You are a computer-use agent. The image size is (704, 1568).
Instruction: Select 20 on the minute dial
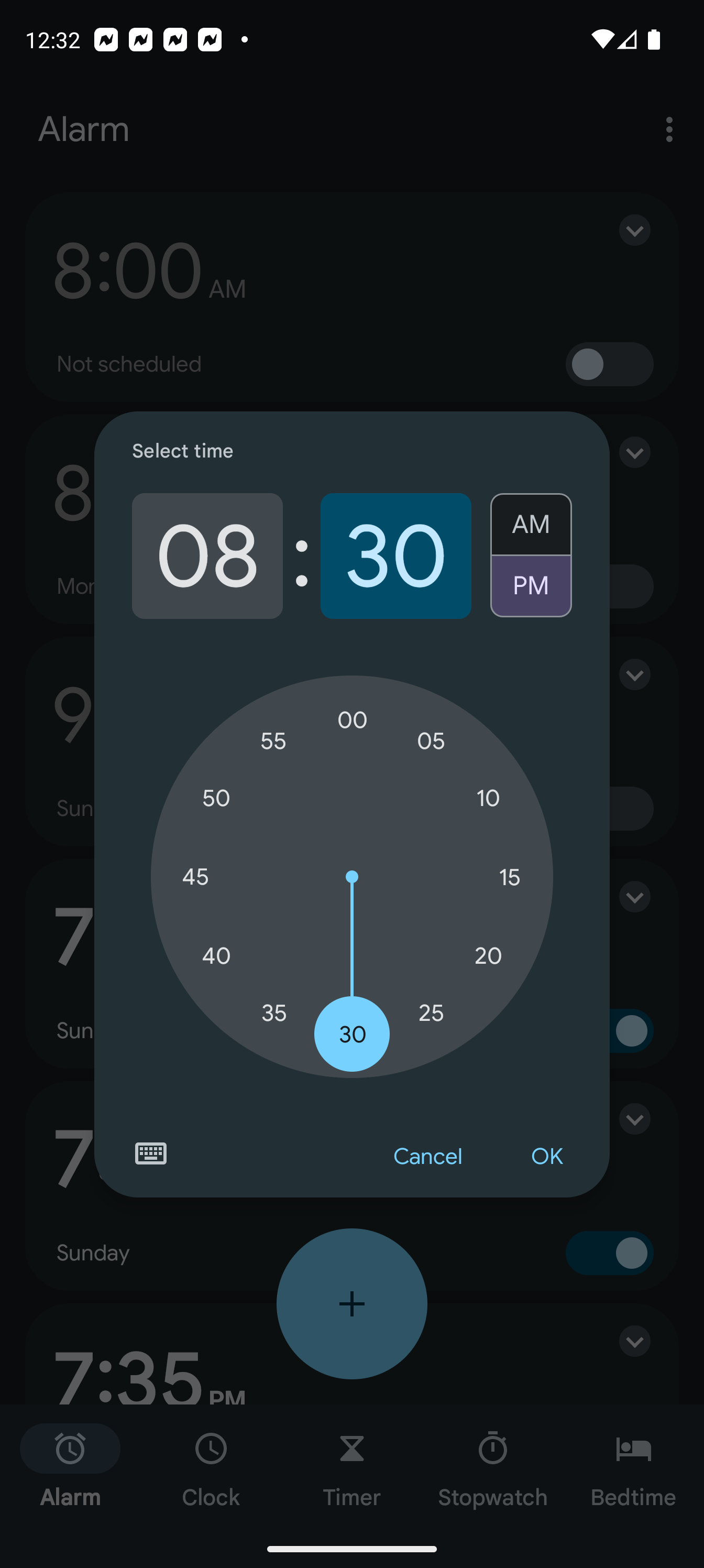tap(488, 956)
